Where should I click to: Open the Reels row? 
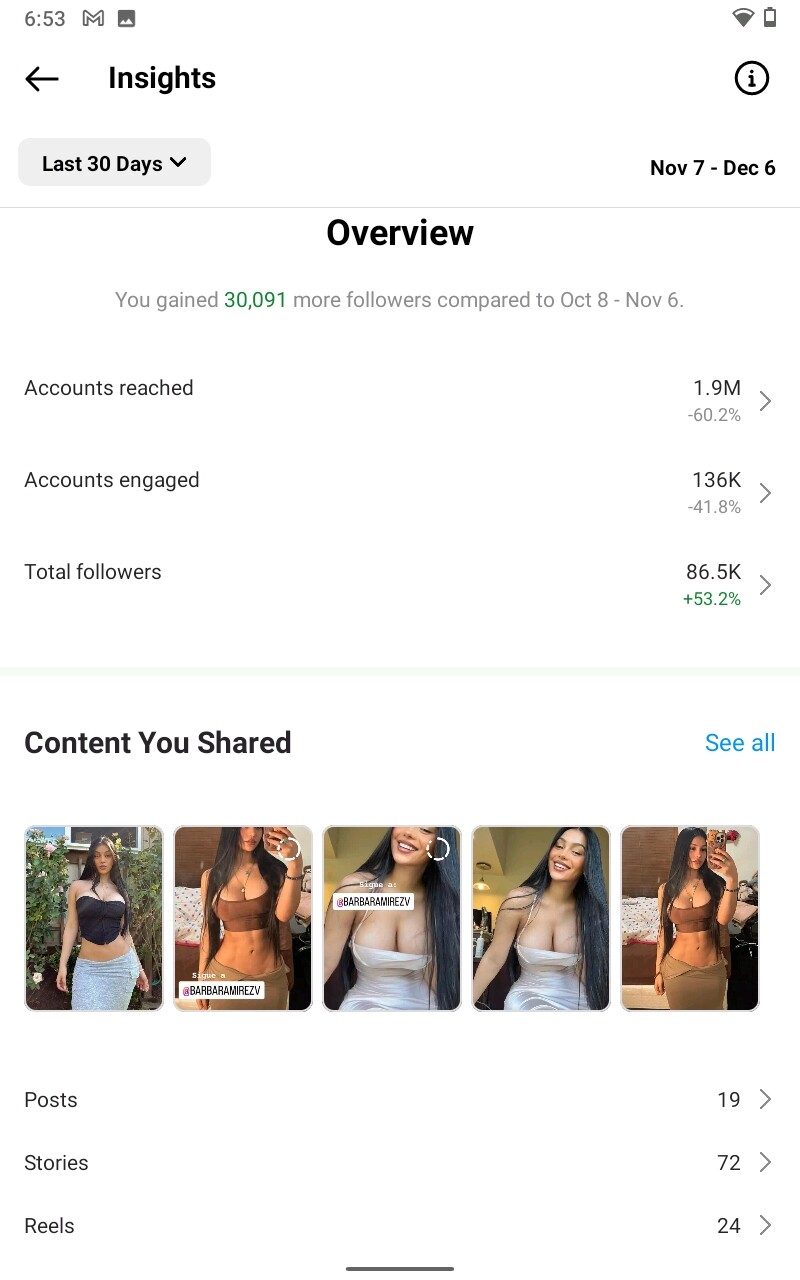400,1226
